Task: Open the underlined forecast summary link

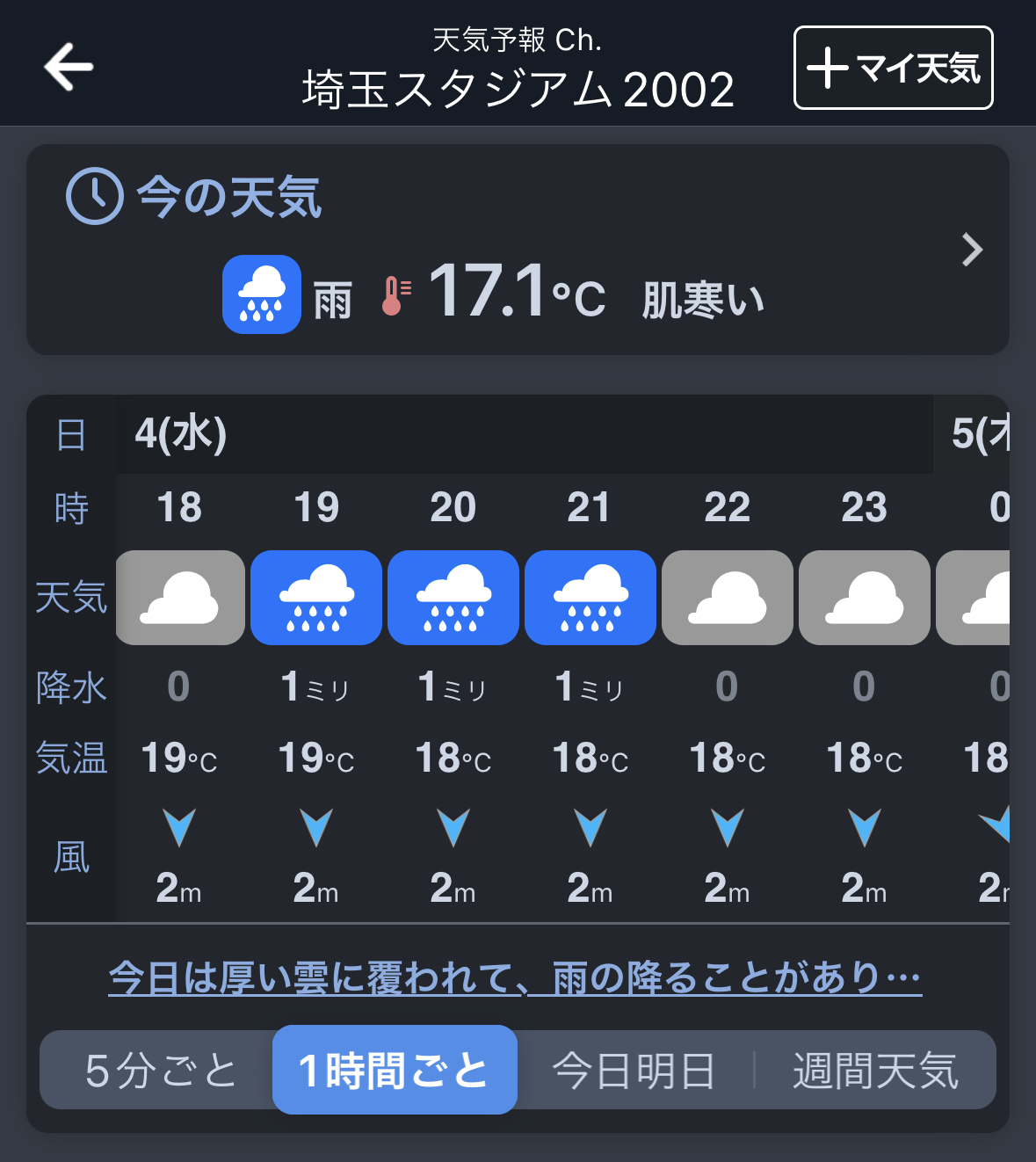Action: 515,977
